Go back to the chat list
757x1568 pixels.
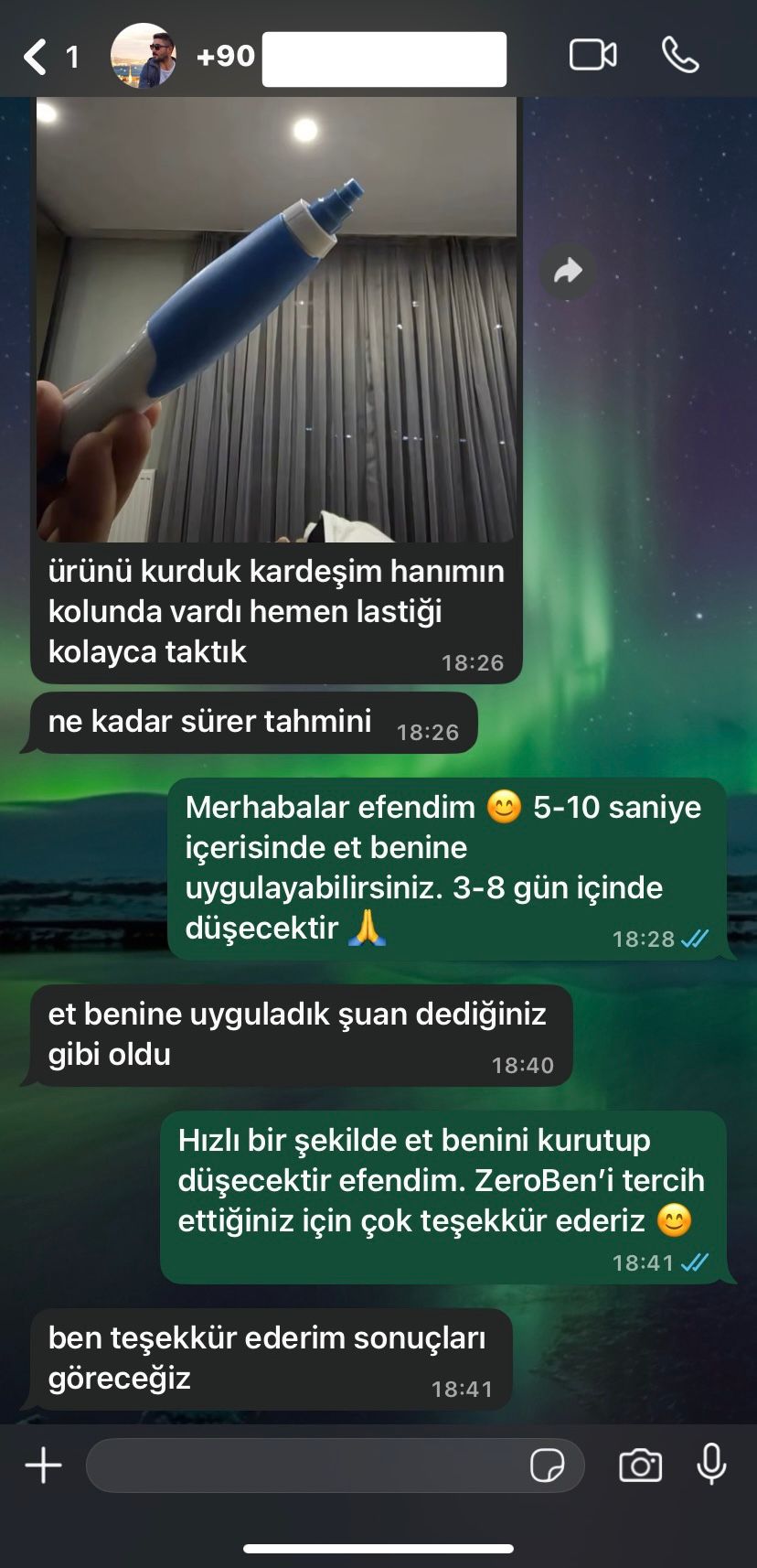click(x=37, y=57)
